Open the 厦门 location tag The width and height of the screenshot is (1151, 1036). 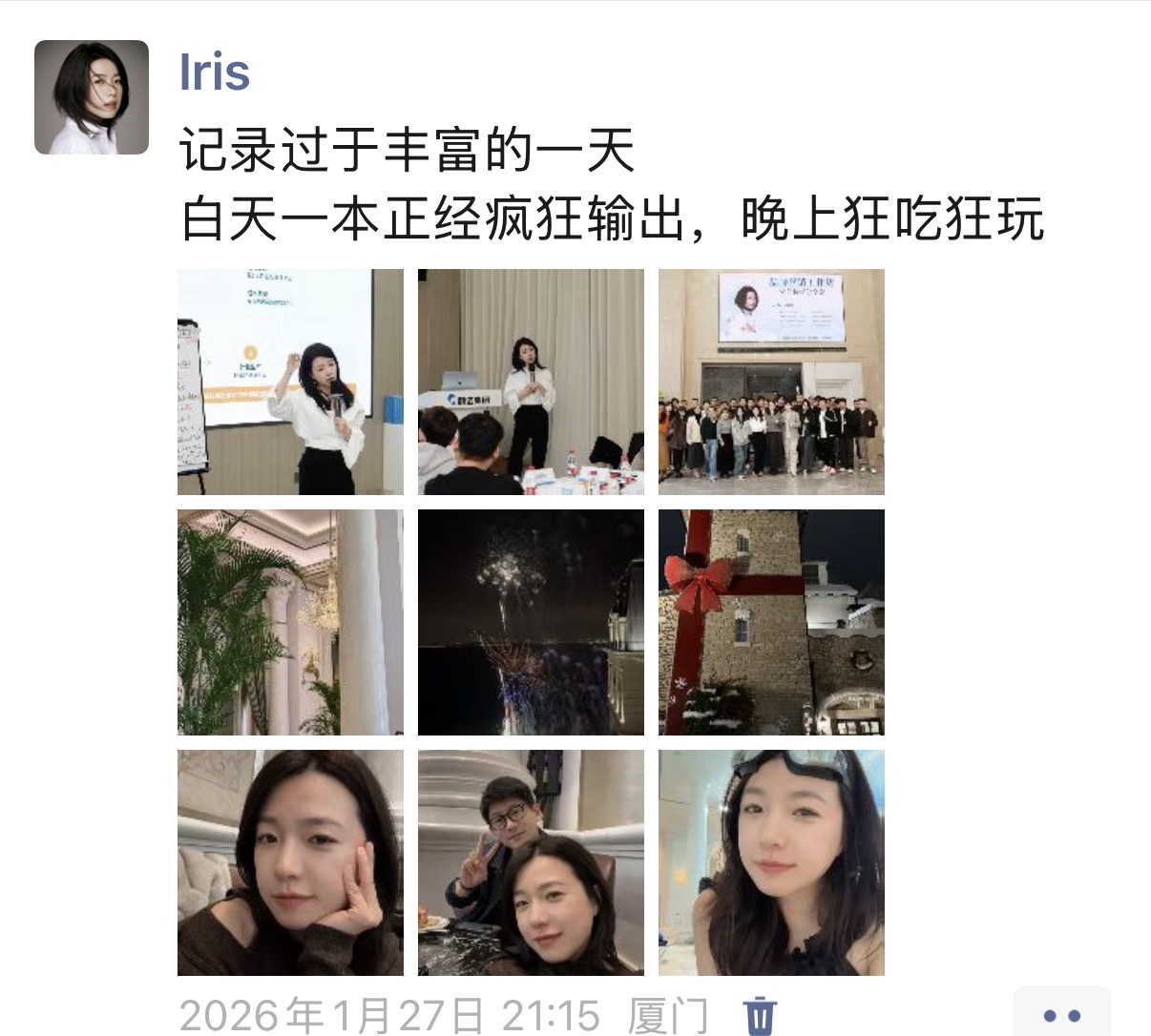coord(668,1016)
